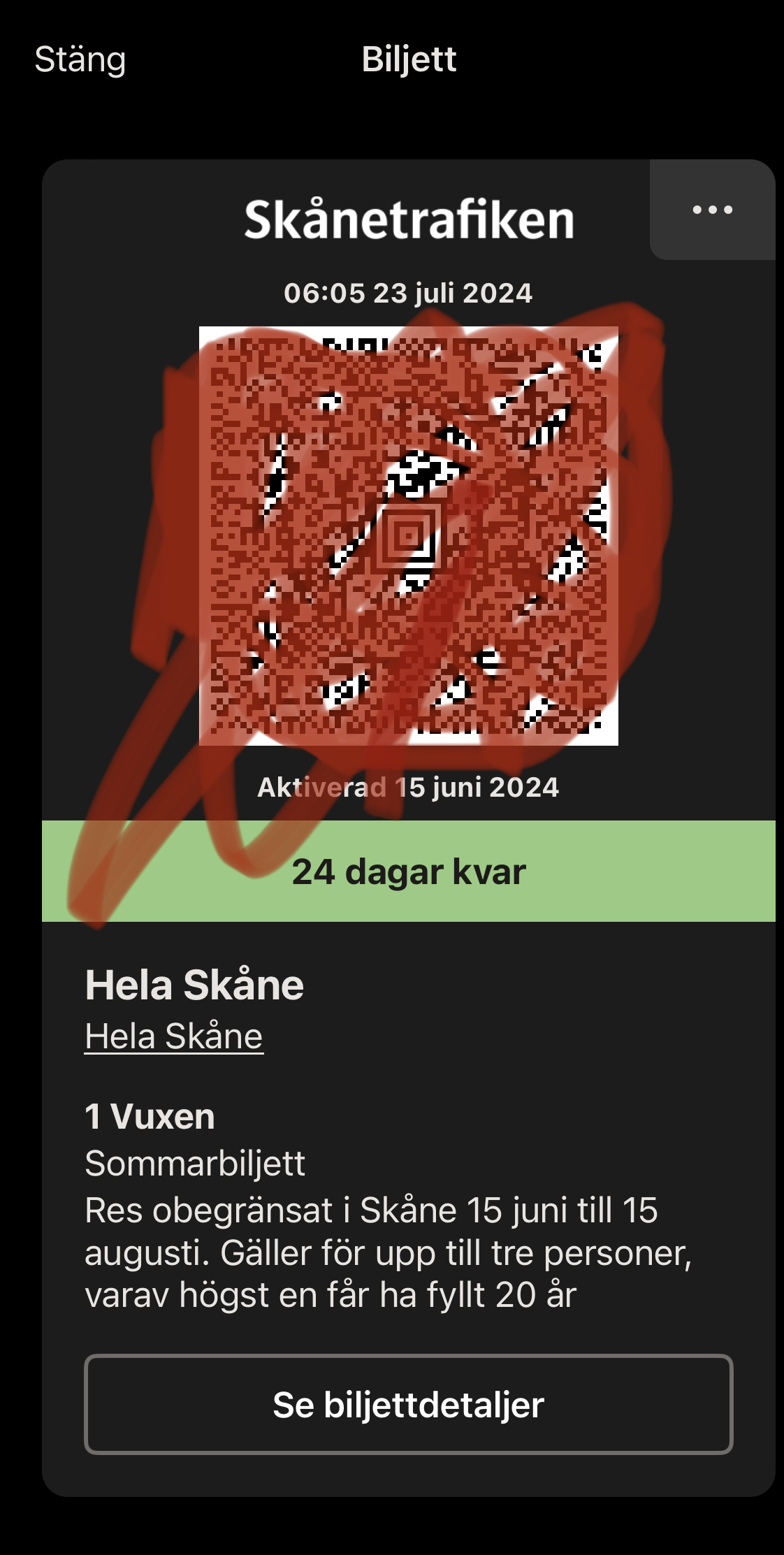Tap Se biljettdetaljer button
Screen dimensions: 784x1555
click(408, 1404)
